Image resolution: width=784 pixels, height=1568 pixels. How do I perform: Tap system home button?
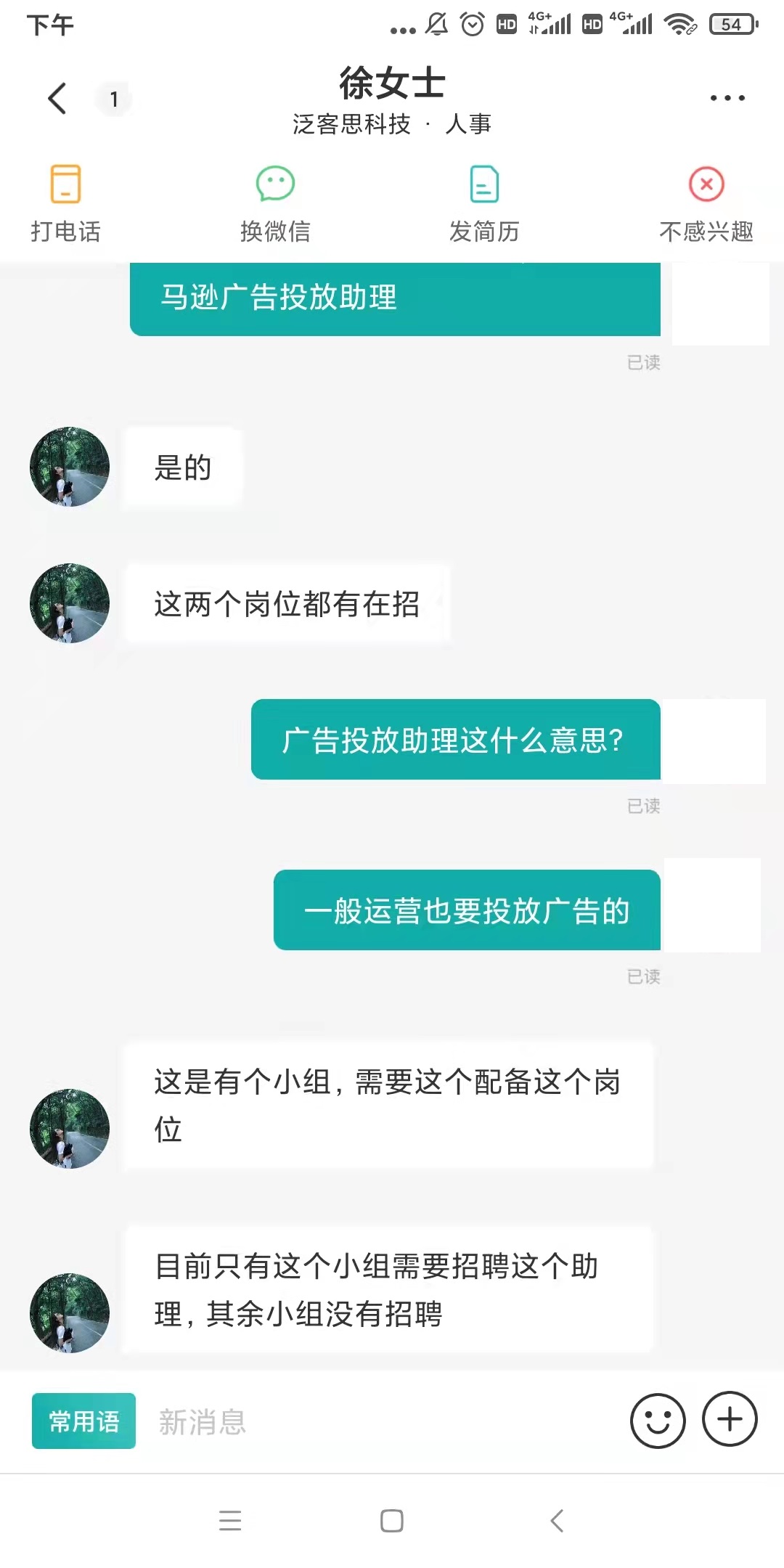pos(392,1520)
